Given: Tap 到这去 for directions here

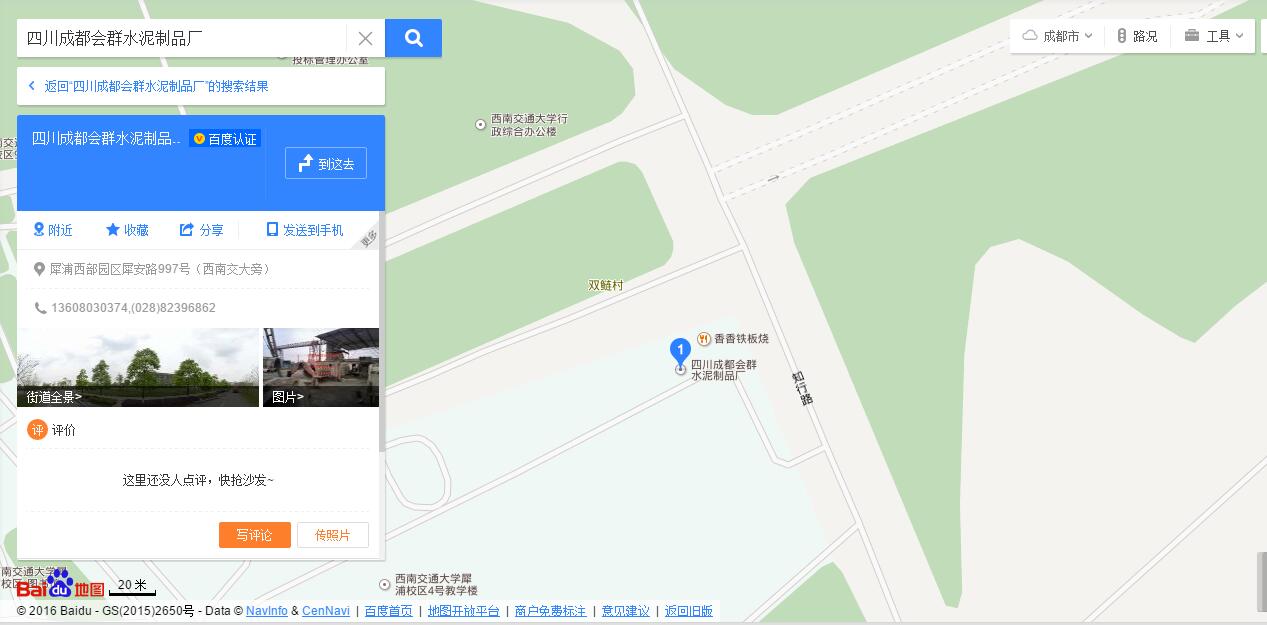Looking at the screenshot, I should pos(326,164).
